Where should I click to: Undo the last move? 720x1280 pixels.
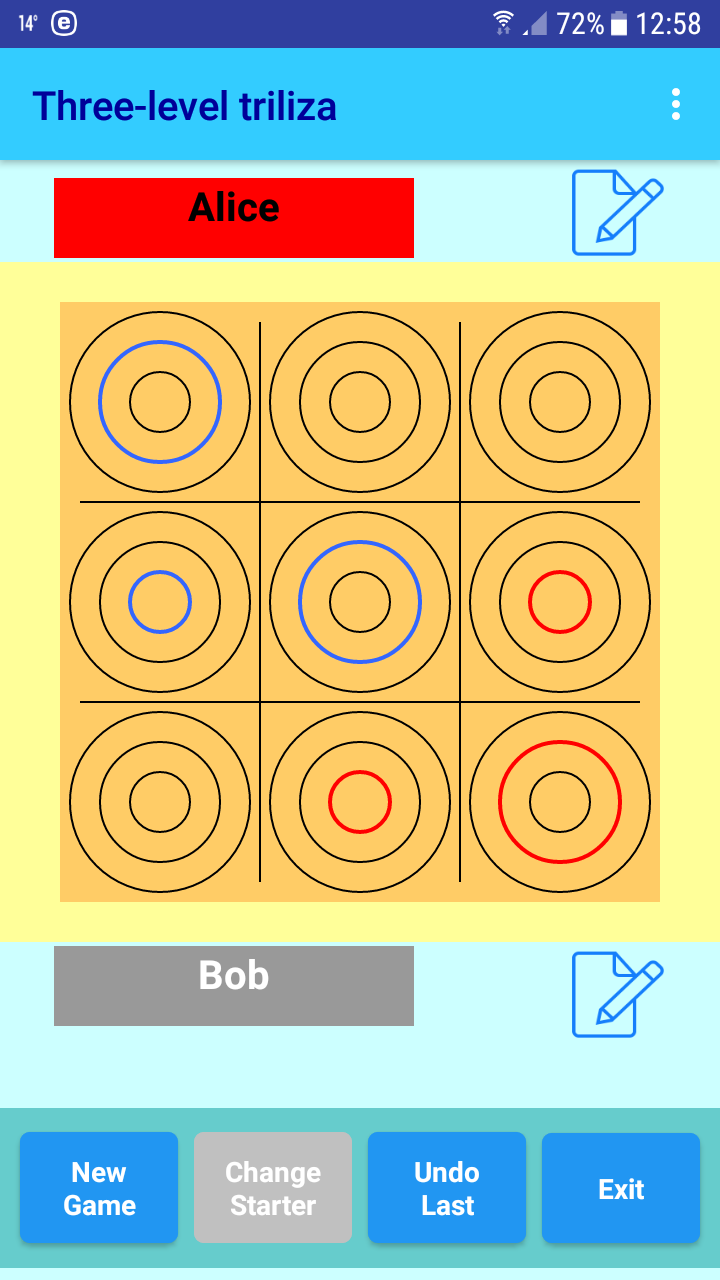point(447,1188)
